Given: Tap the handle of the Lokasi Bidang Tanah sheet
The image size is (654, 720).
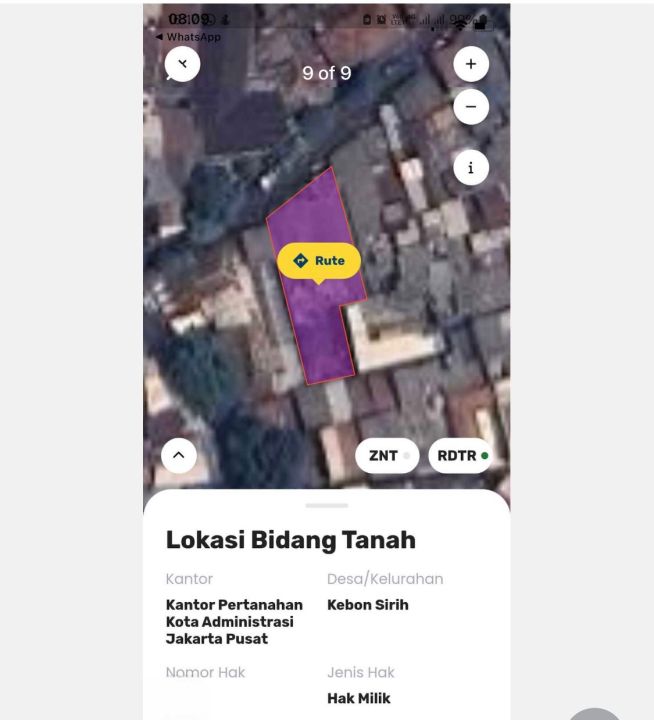Looking at the screenshot, I should (327, 505).
